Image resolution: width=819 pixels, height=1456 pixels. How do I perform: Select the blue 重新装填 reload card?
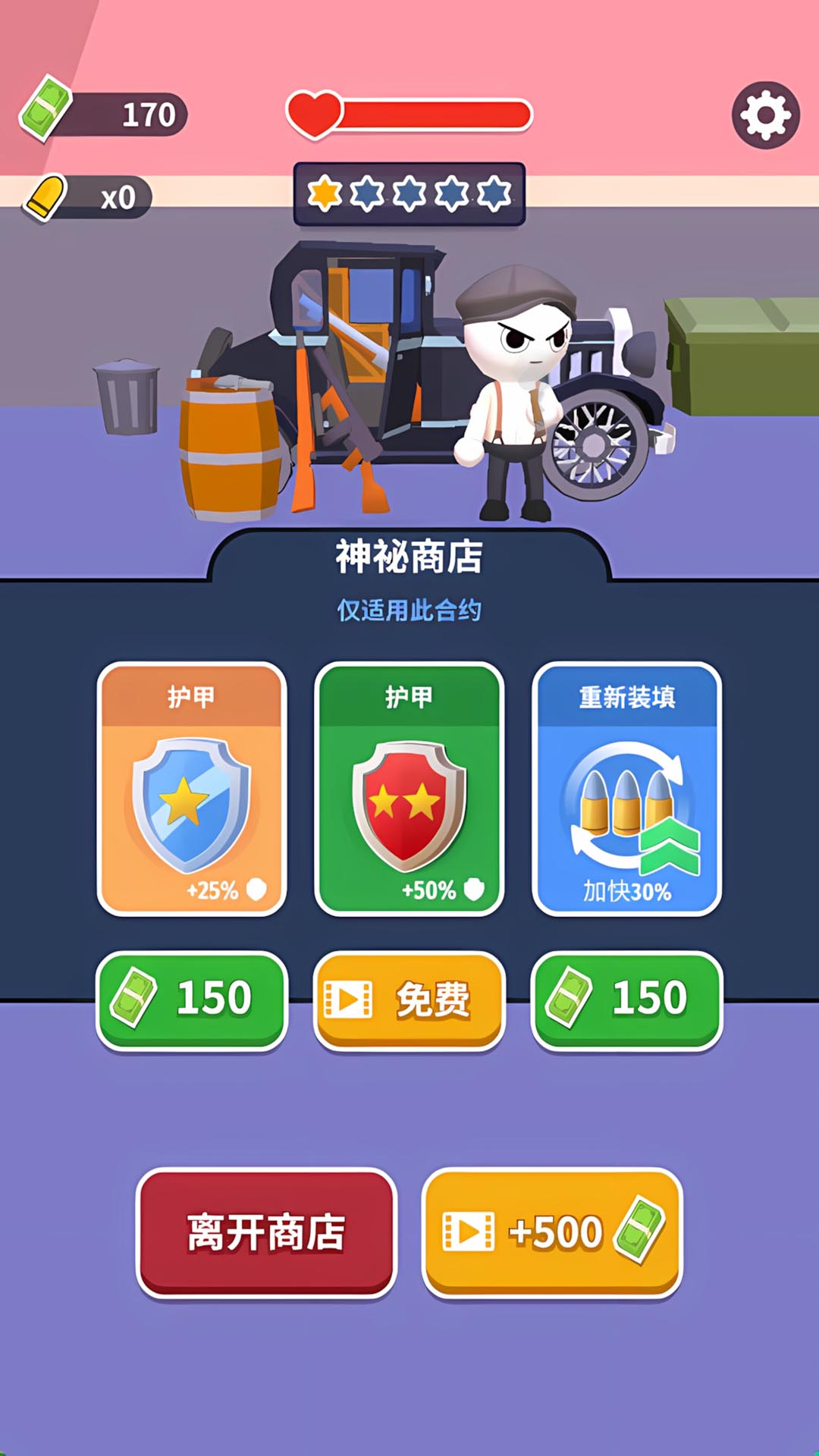click(x=627, y=789)
